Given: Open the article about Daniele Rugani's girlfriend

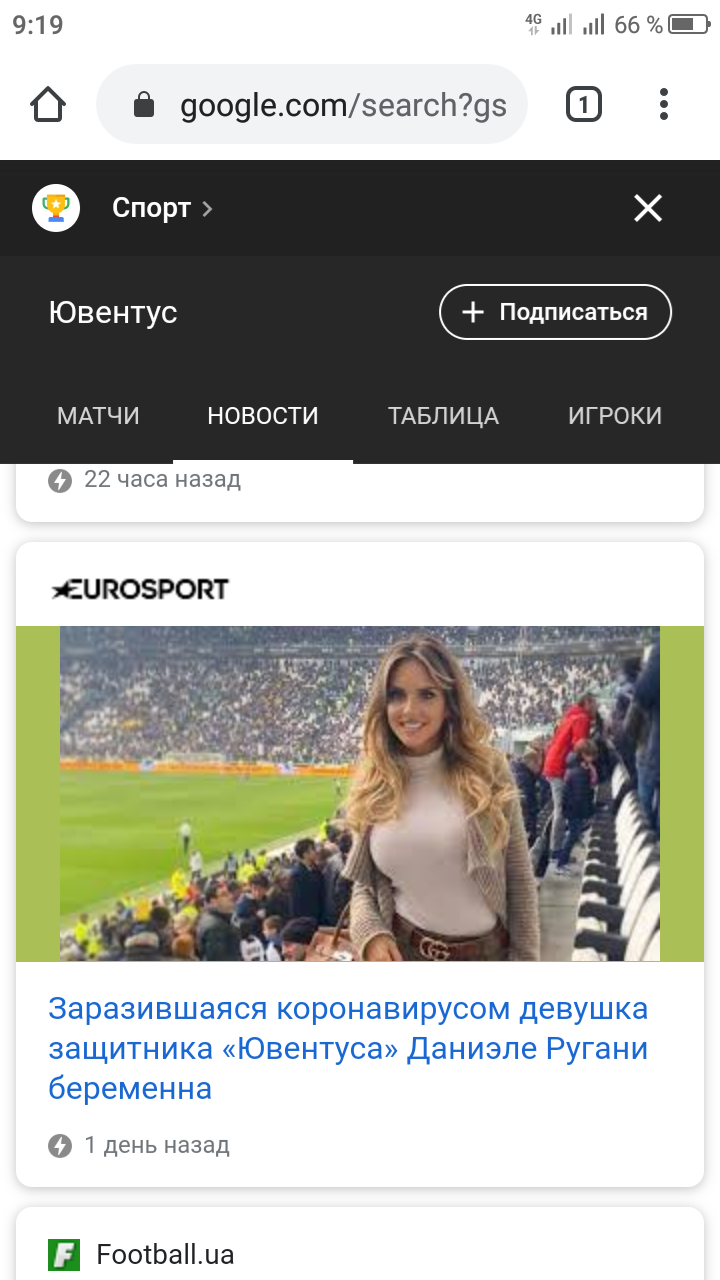Looking at the screenshot, I should (x=349, y=1047).
